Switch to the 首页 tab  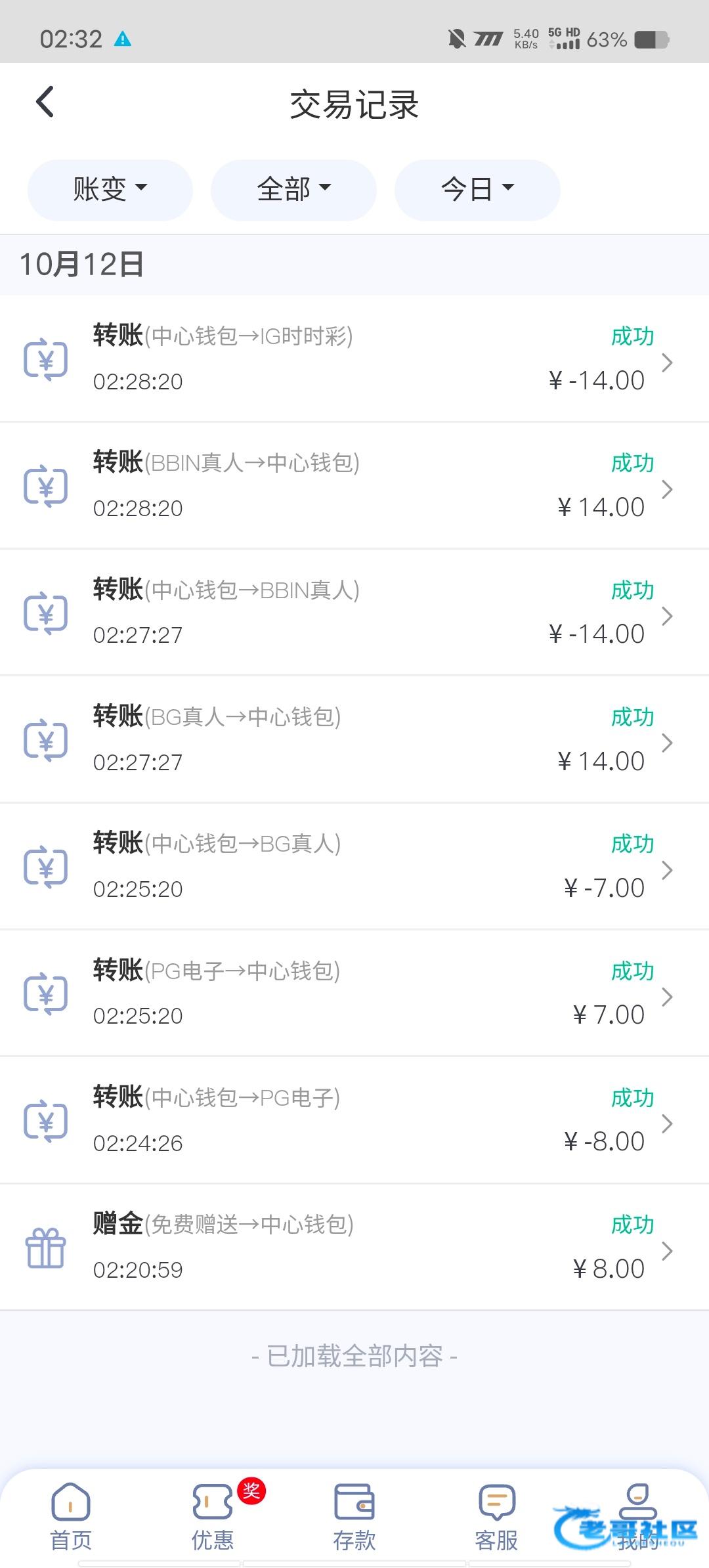pyautogui.click(x=71, y=1516)
